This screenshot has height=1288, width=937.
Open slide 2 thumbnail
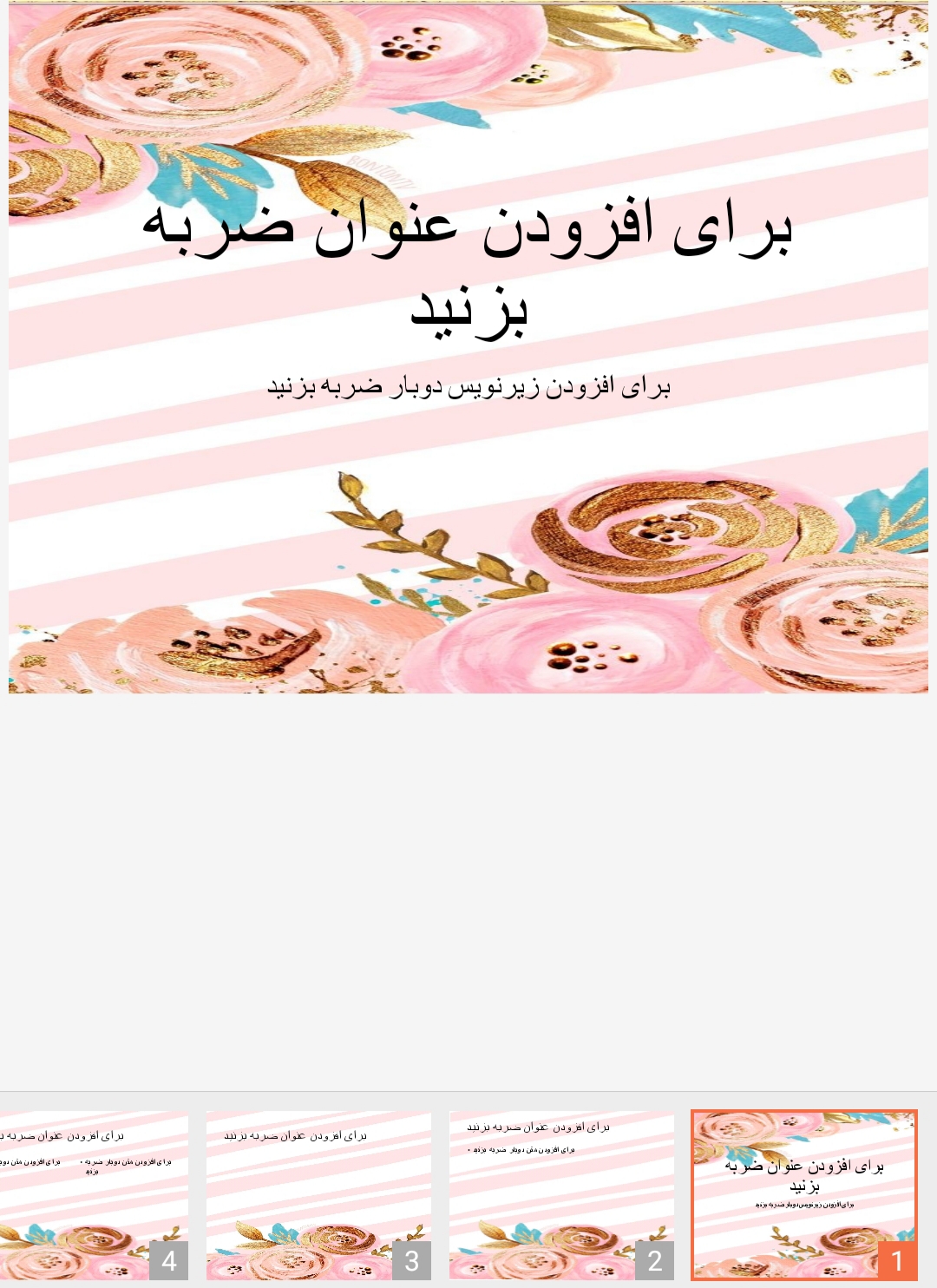click(561, 1194)
